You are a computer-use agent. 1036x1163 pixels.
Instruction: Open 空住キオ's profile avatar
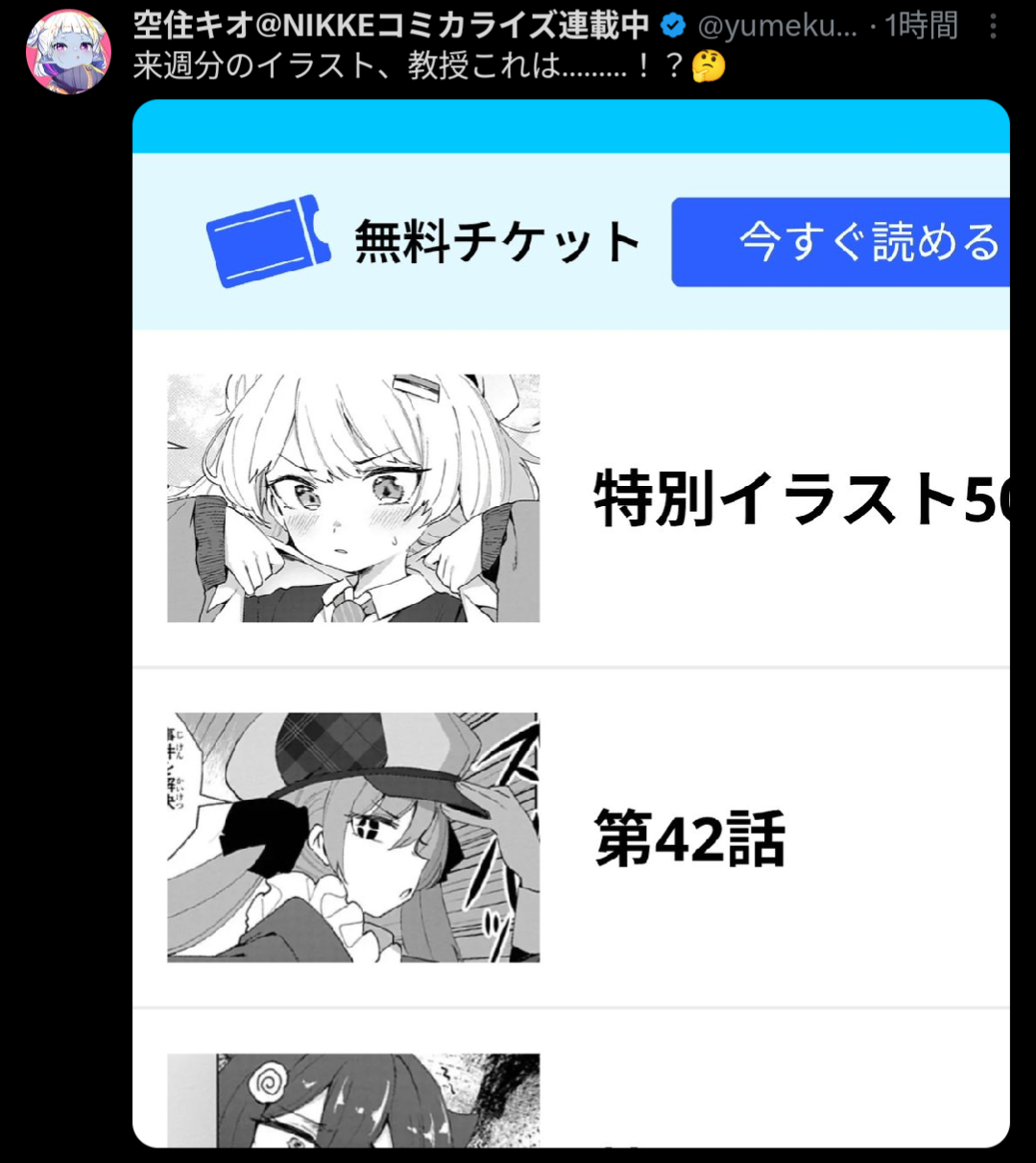68,52
